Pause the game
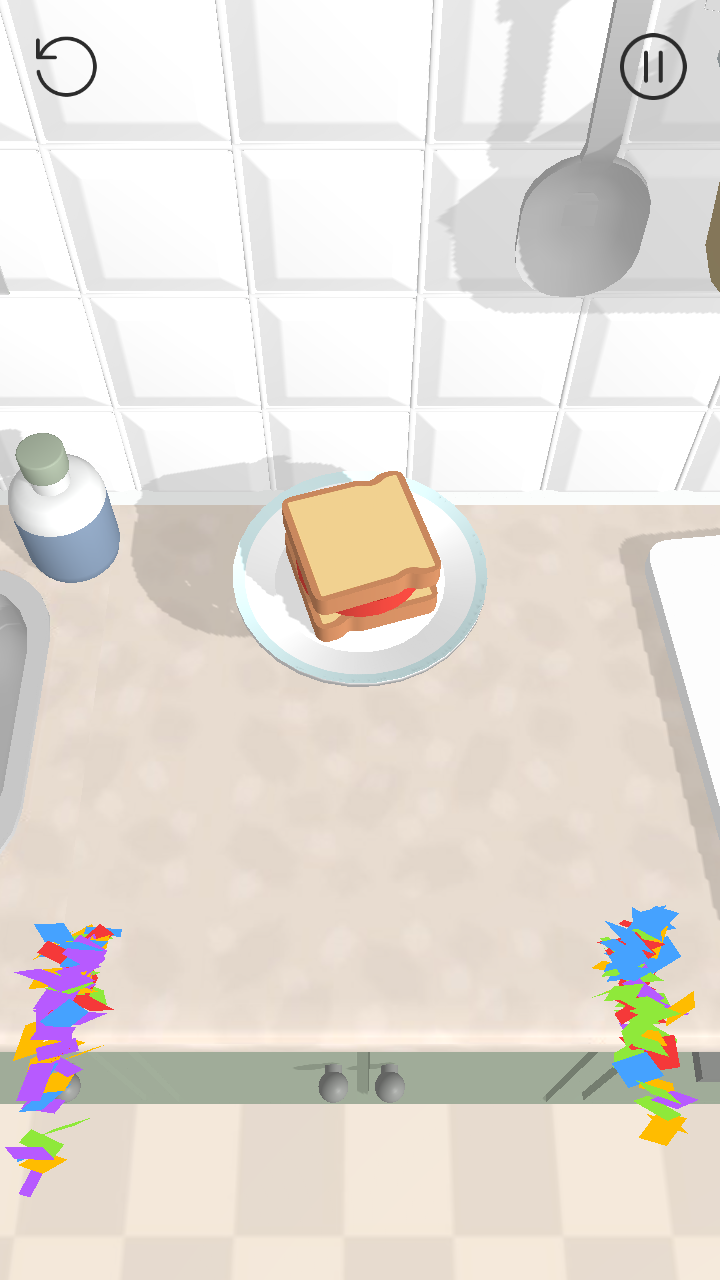The image size is (720, 1280). [x=653, y=67]
